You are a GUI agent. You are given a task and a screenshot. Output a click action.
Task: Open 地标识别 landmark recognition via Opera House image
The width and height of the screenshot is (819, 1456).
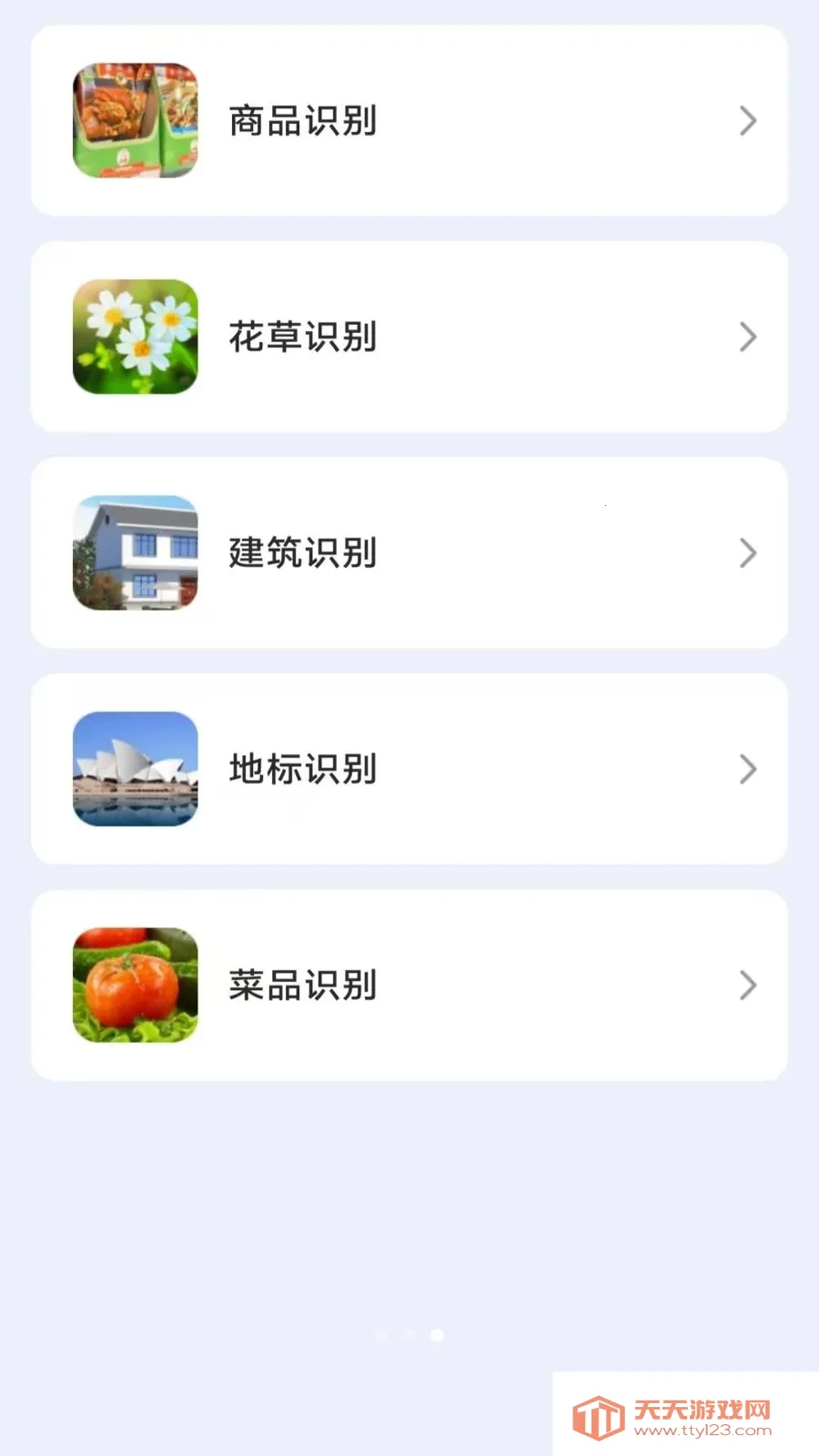pyautogui.click(x=135, y=769)
